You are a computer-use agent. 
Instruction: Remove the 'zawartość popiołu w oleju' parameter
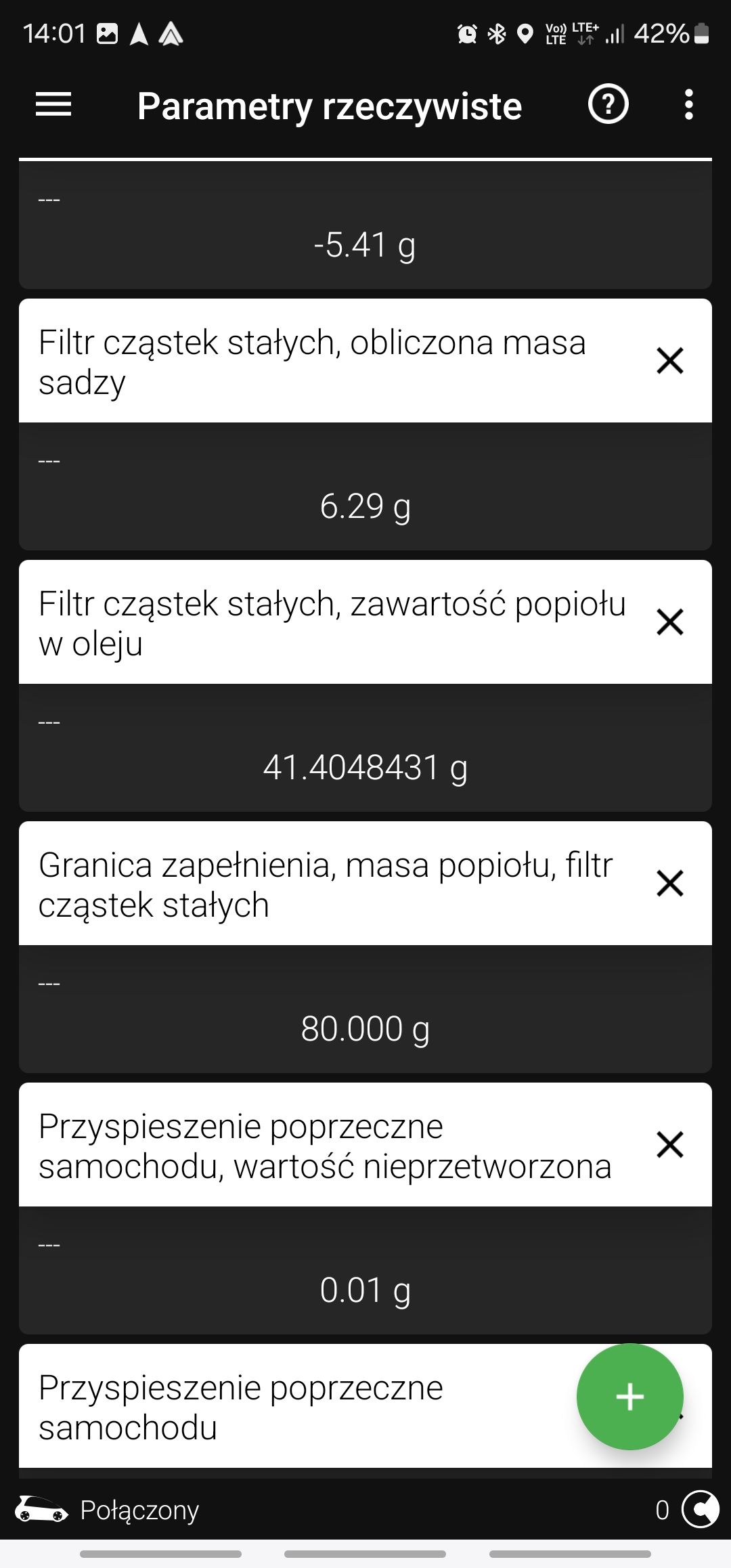pos(670,622)
